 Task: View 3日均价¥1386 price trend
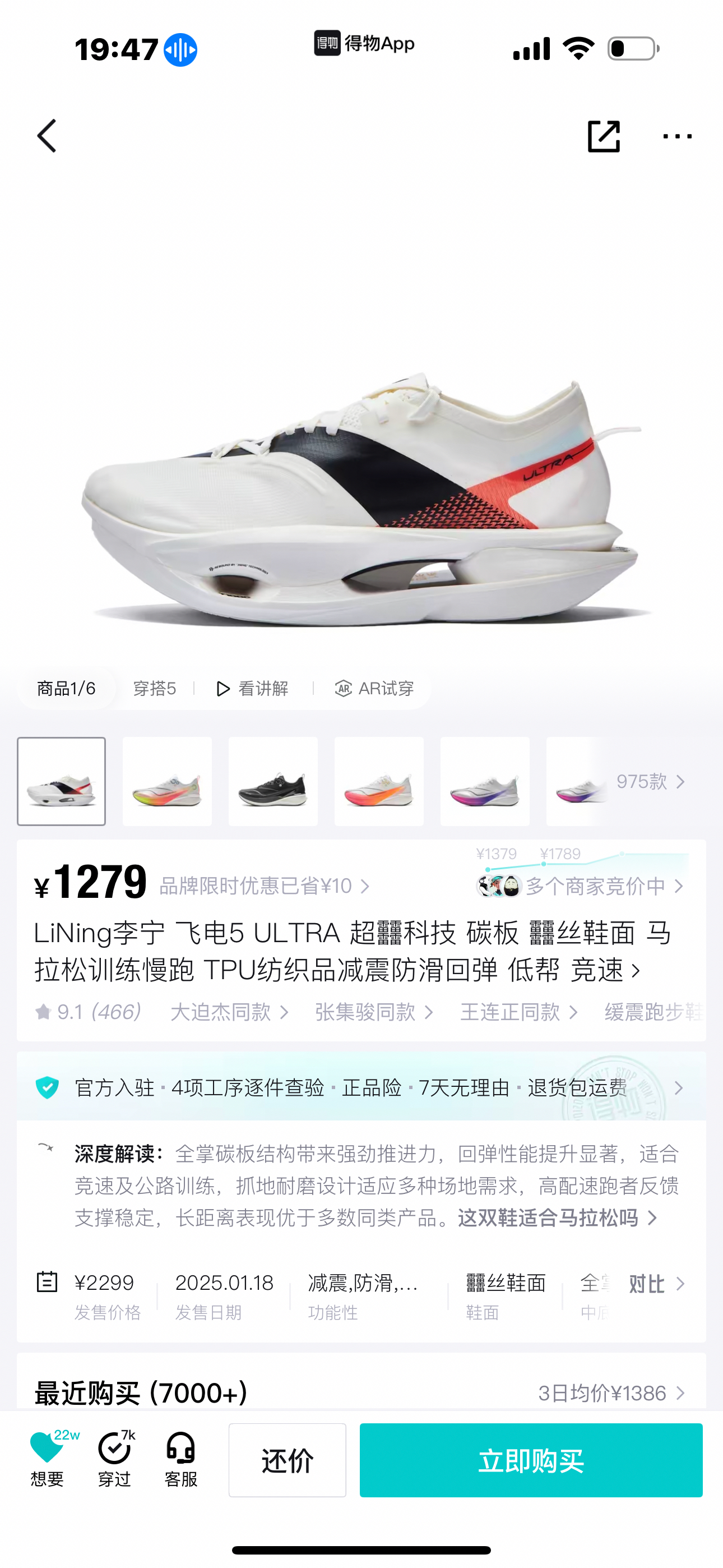(610, 1392)
